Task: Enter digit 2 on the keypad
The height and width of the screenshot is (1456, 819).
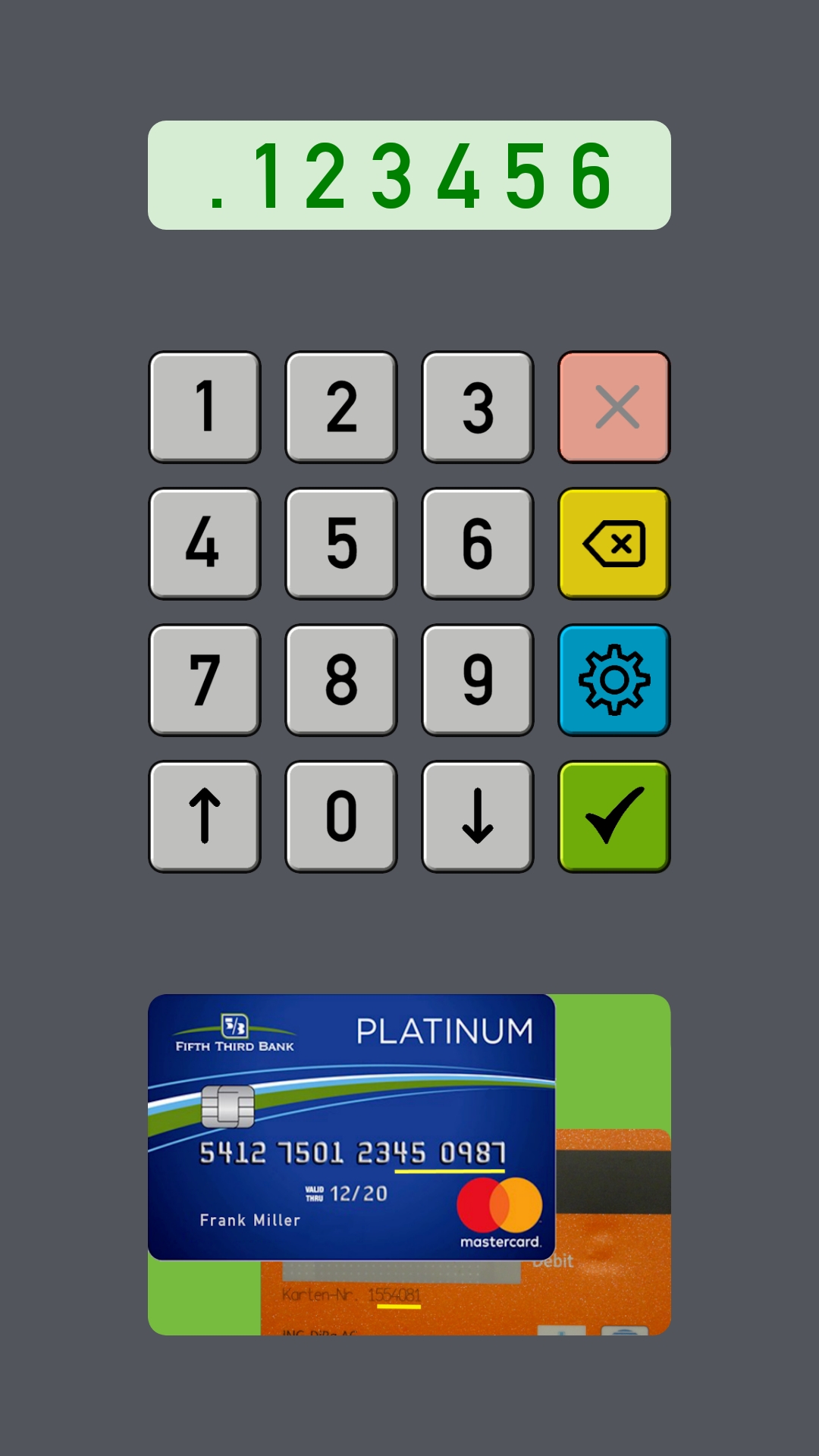Action: coord(341,407)
